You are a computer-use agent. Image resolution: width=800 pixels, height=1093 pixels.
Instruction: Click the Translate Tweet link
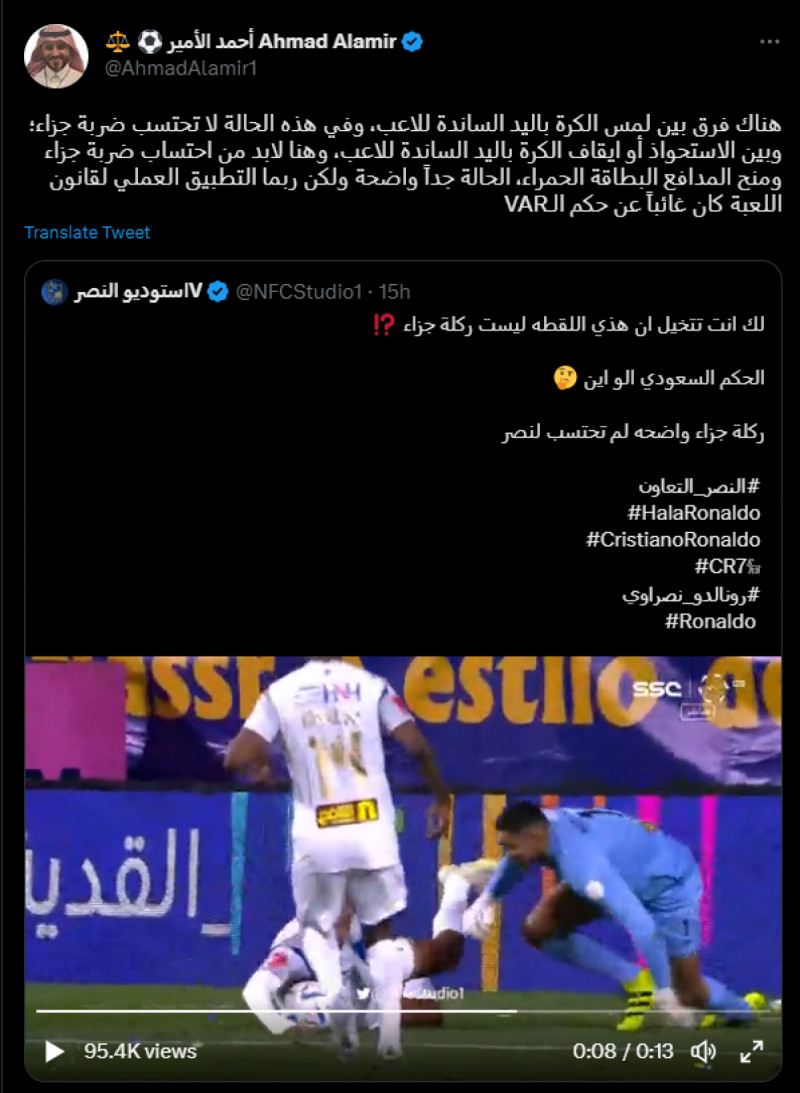point(84,232)
